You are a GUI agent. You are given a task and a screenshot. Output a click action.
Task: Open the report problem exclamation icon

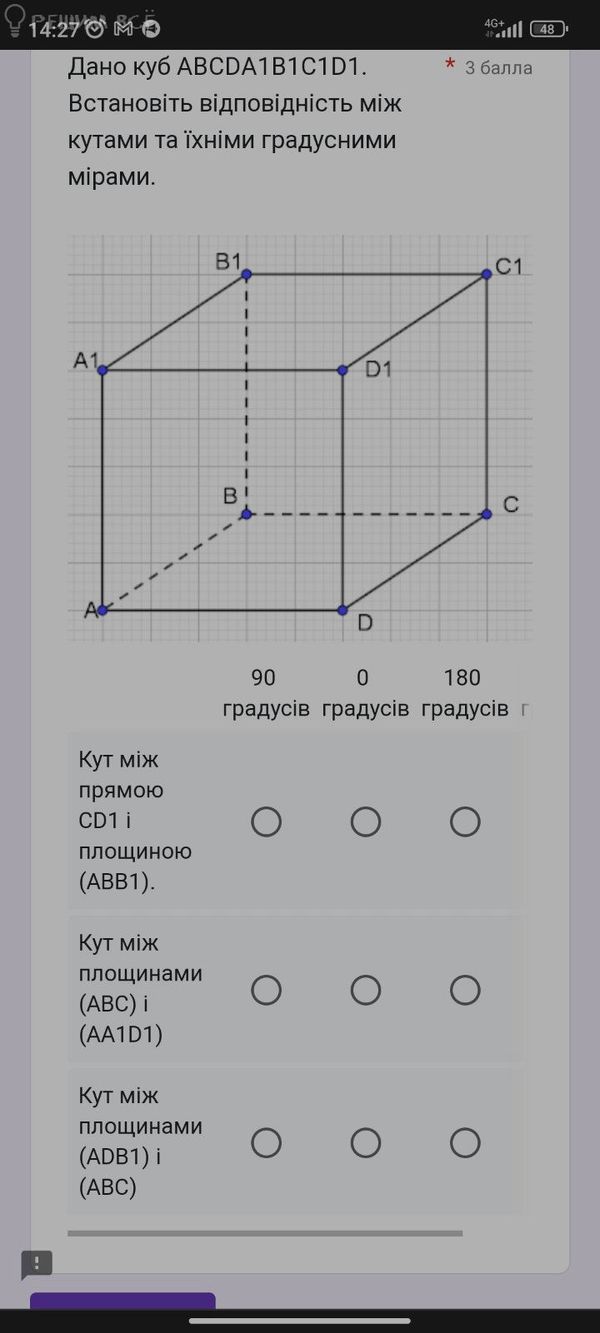[36, 1264]
